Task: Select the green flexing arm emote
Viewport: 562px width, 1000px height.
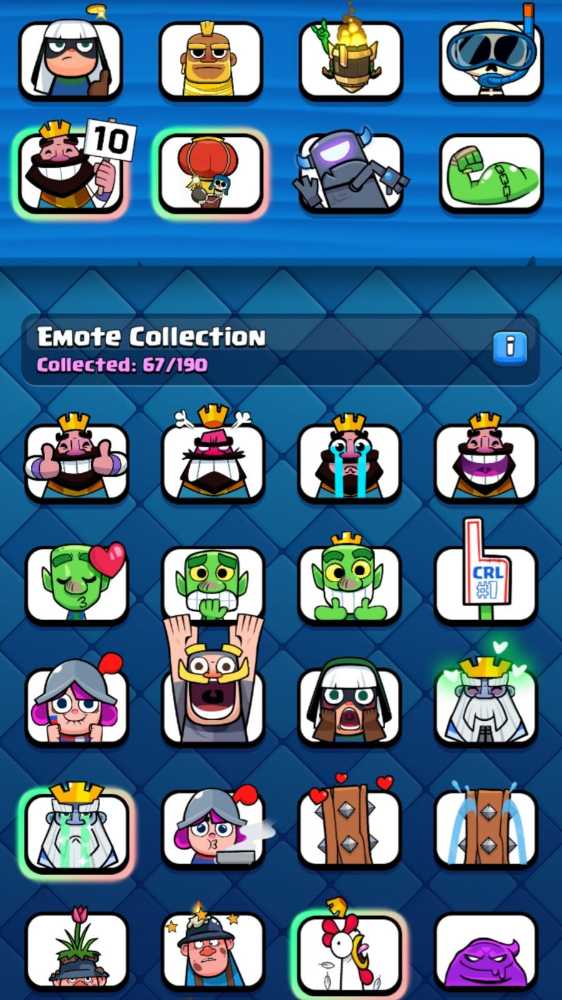Action: pos(491,172)
